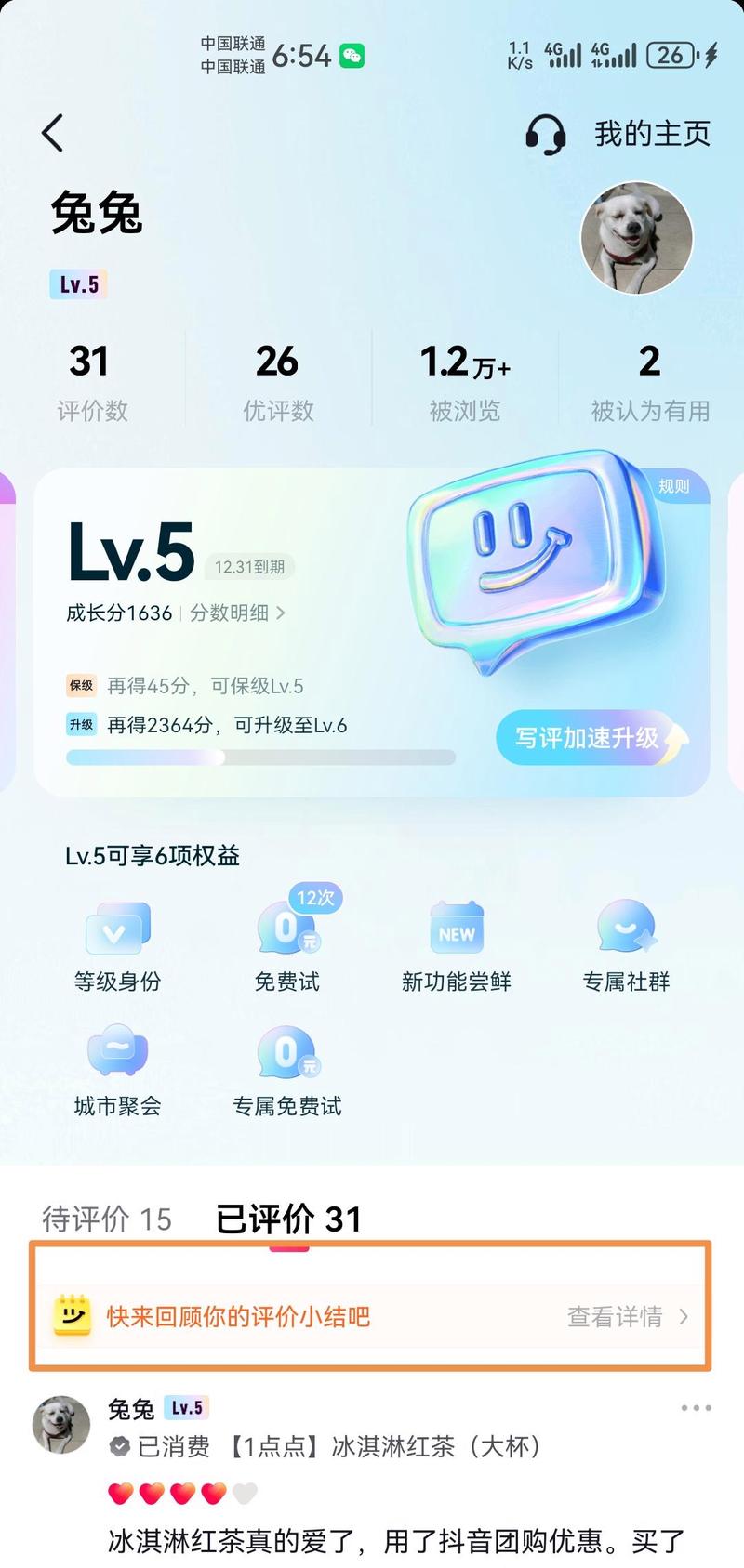Open customer service via the headset icon

pos(548,133)
